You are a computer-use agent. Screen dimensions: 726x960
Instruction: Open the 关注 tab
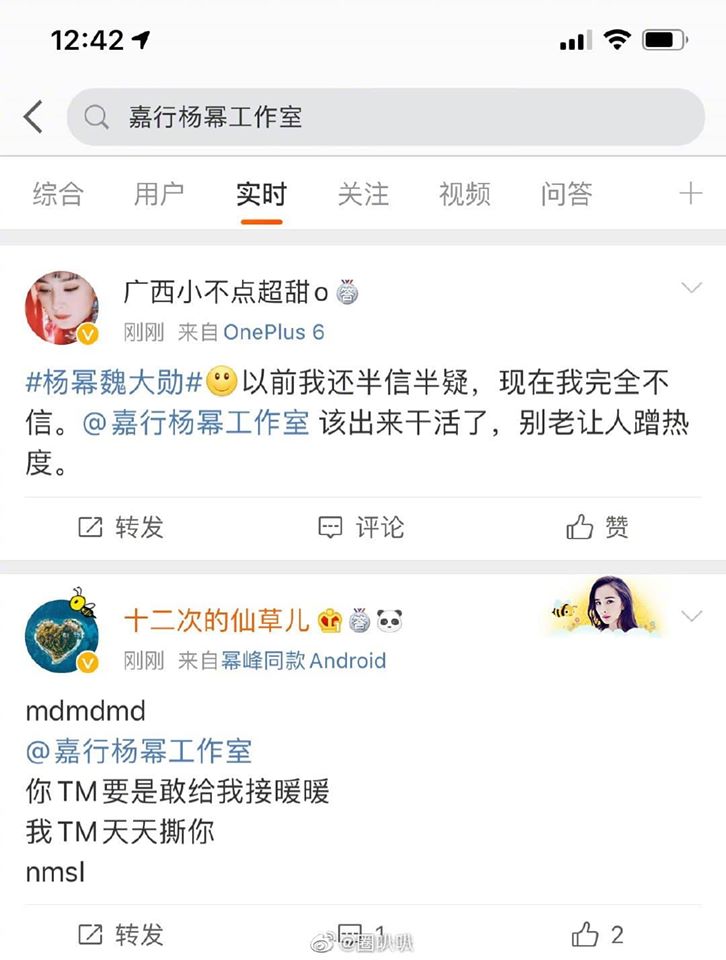(x=363, y=193)
